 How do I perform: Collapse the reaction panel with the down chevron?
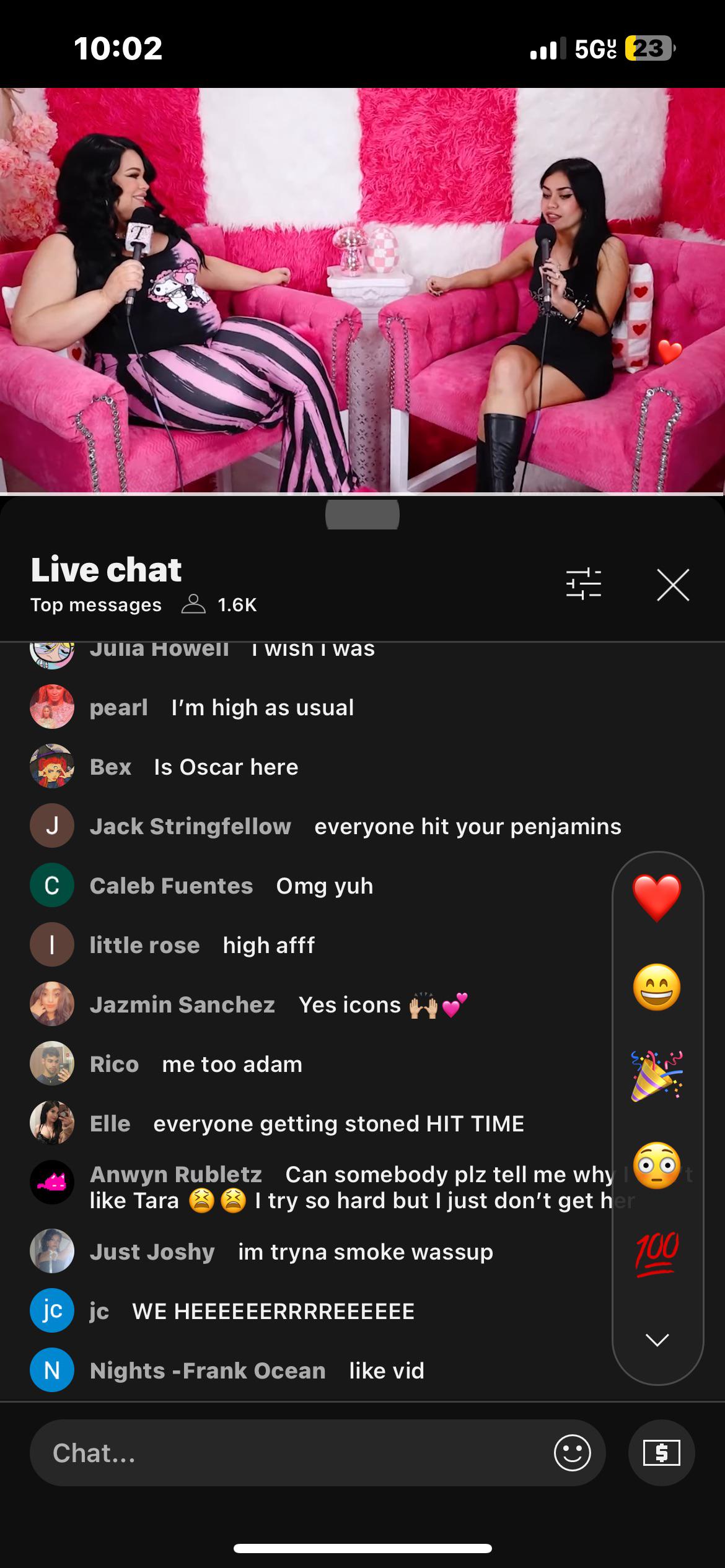coord(657,1340)
